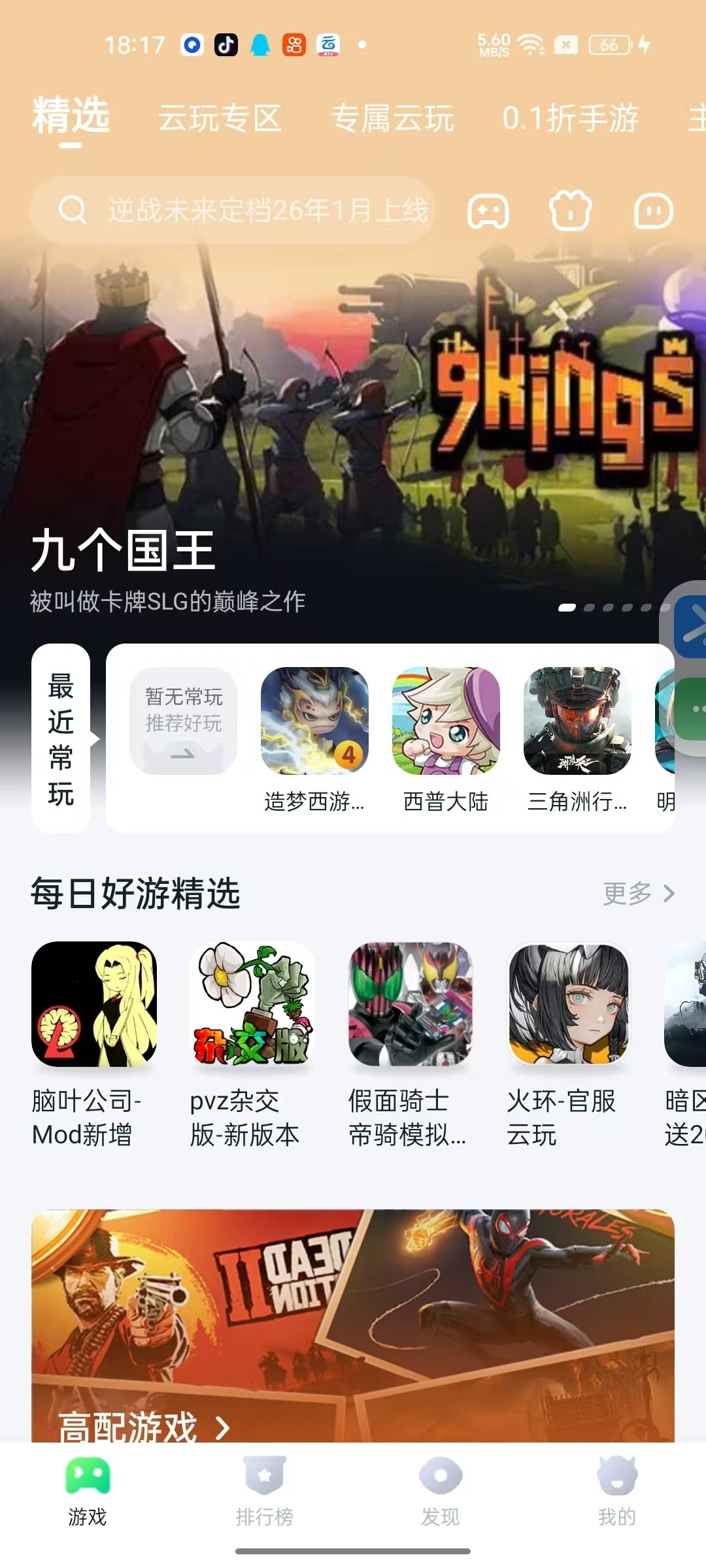Open the 三角洲行动 game icon

(x=577, y=721)
